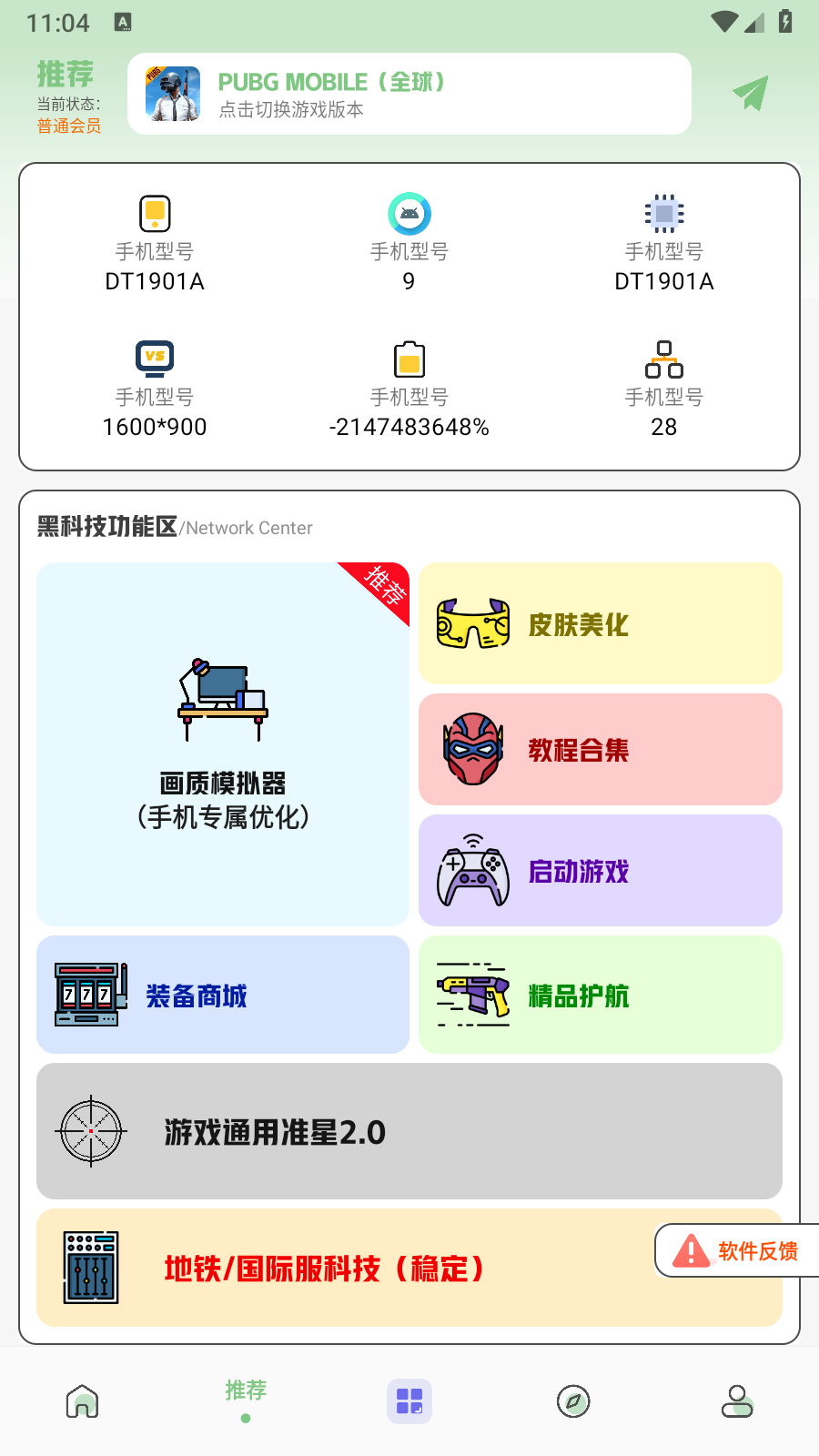The width and height of the screenshot is (819, 1456).
Task: Open 装备商城 card
Action: [x=223, y=995]
